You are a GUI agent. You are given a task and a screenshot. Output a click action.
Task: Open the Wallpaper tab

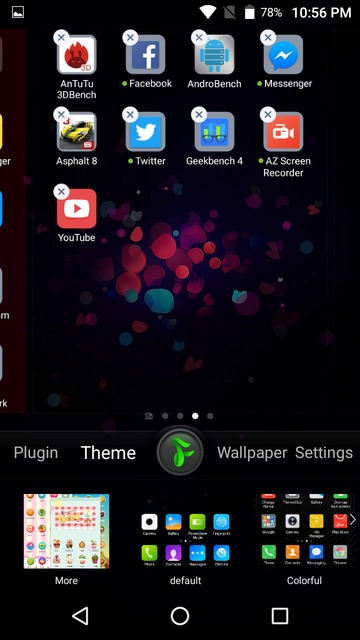252,453
